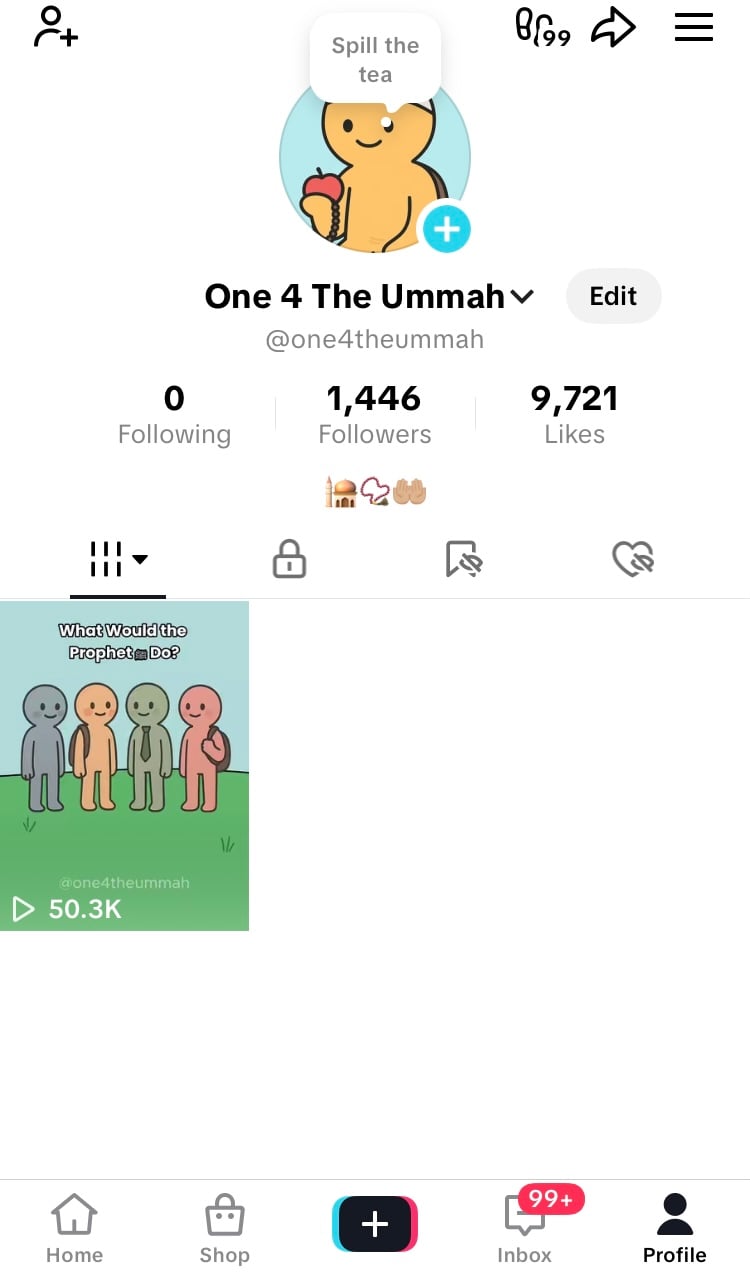The width and height of the screenshot is (750, 1277).
Task: Switch to the private videos lock tab
Action: pyautogui.click(x=289, y=560)
